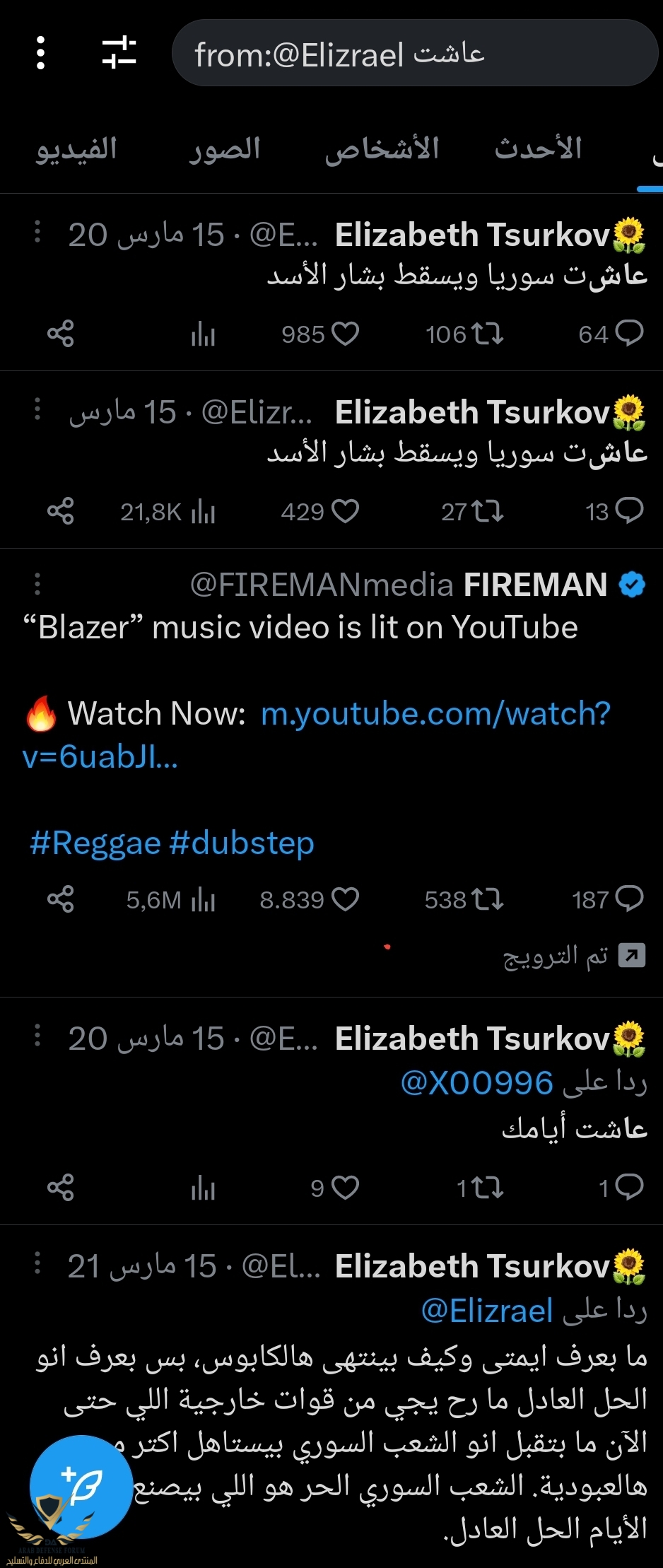Compose a new tweet
This screenshot has width=663, height=1568.
(81, 1487)
